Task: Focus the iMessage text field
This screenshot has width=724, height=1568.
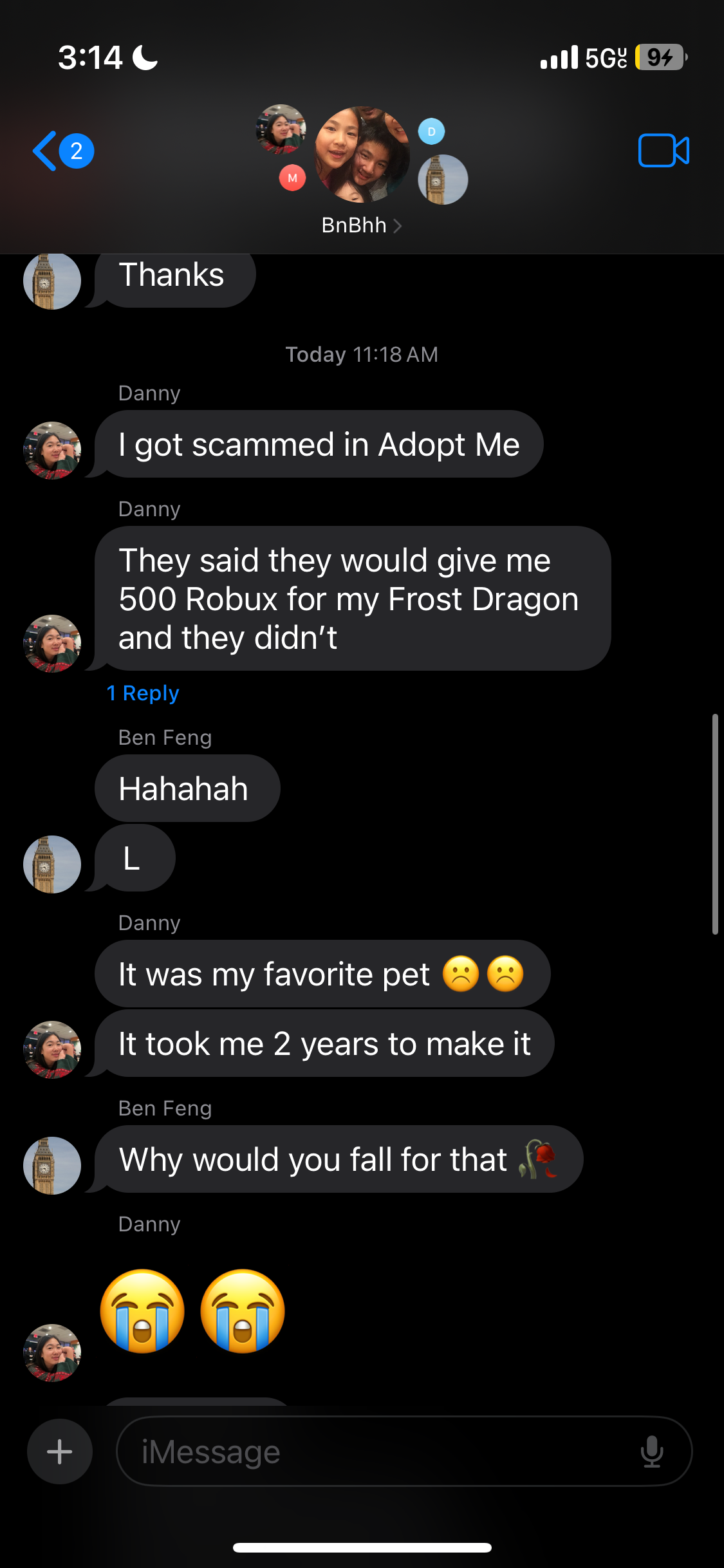Action: click(373, 1451)
